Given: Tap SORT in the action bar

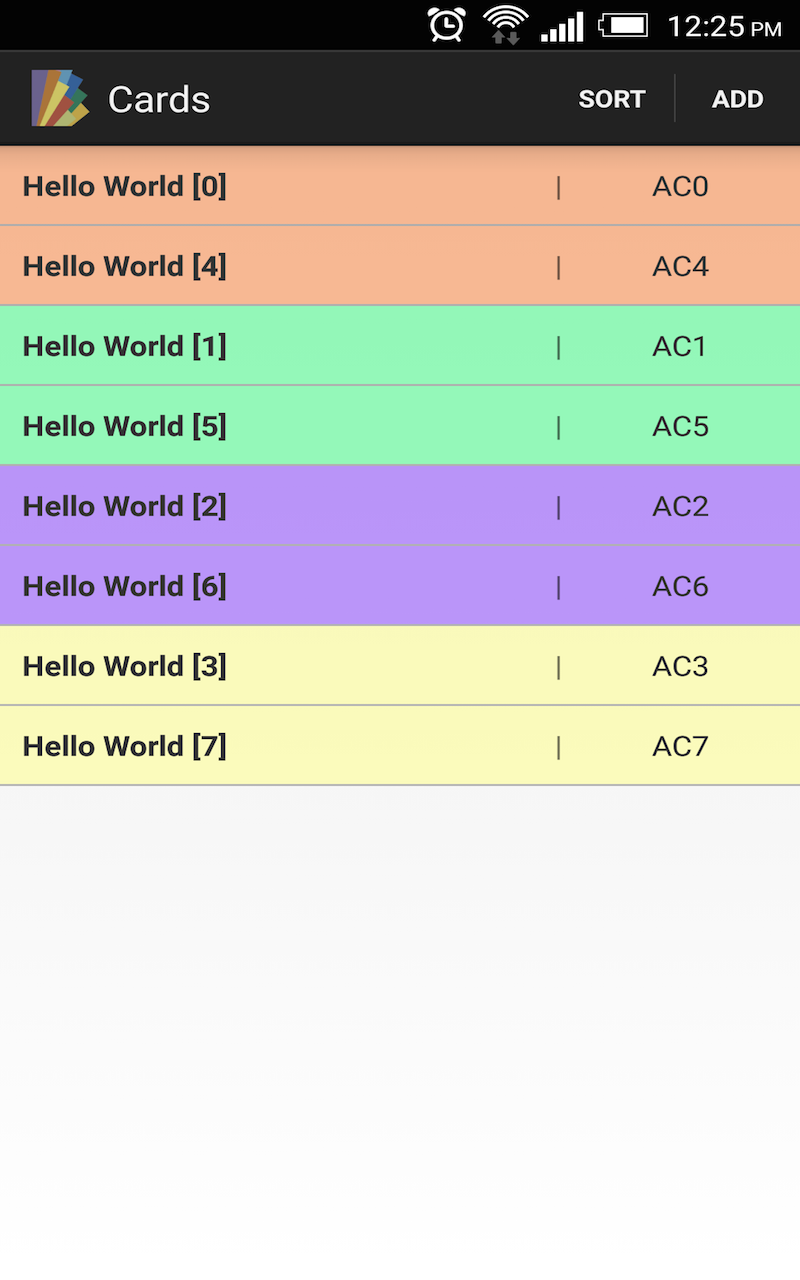Looking at the screenshot, I should point(611,98).
